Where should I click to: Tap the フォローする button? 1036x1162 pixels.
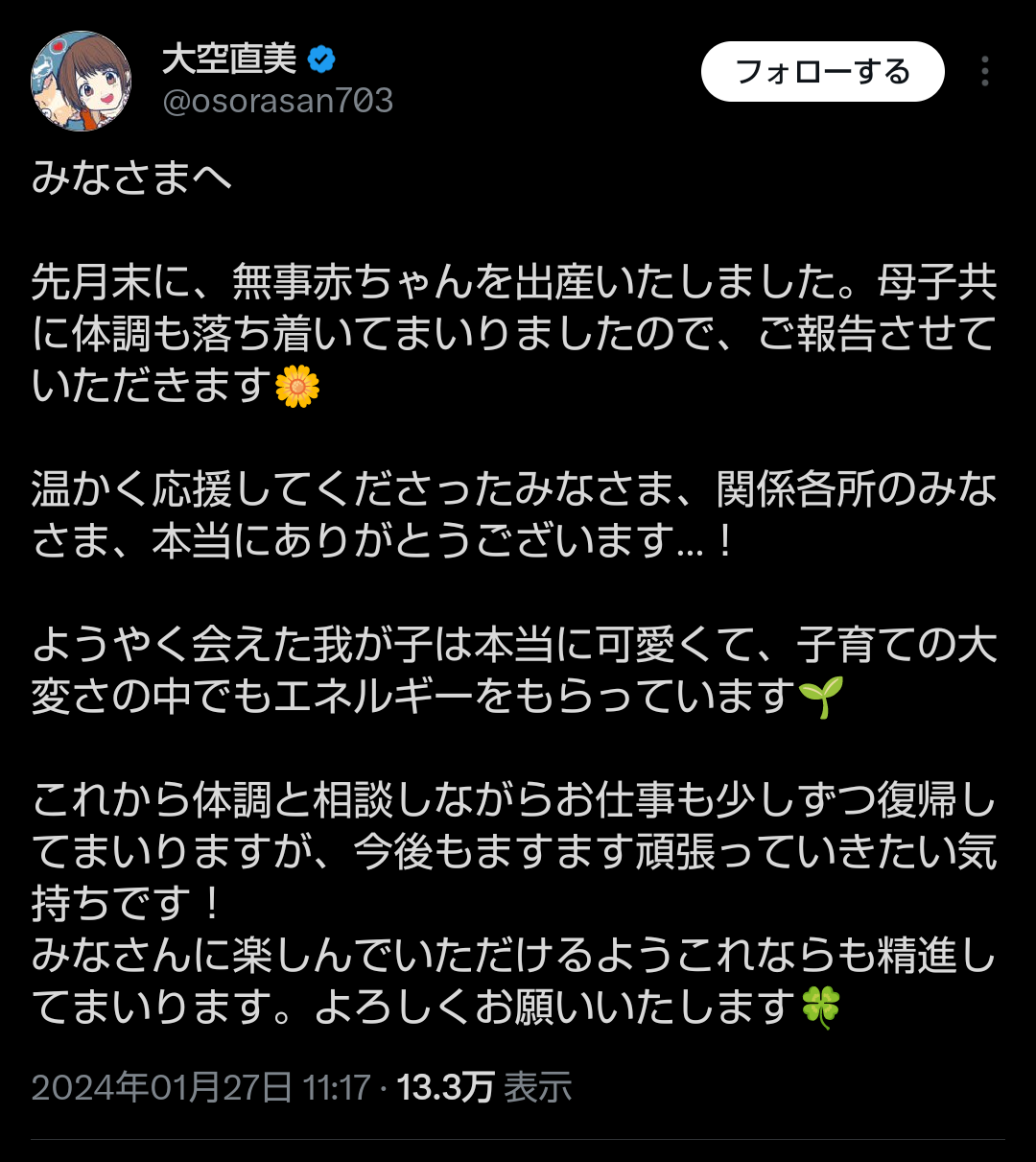point(822,72)
